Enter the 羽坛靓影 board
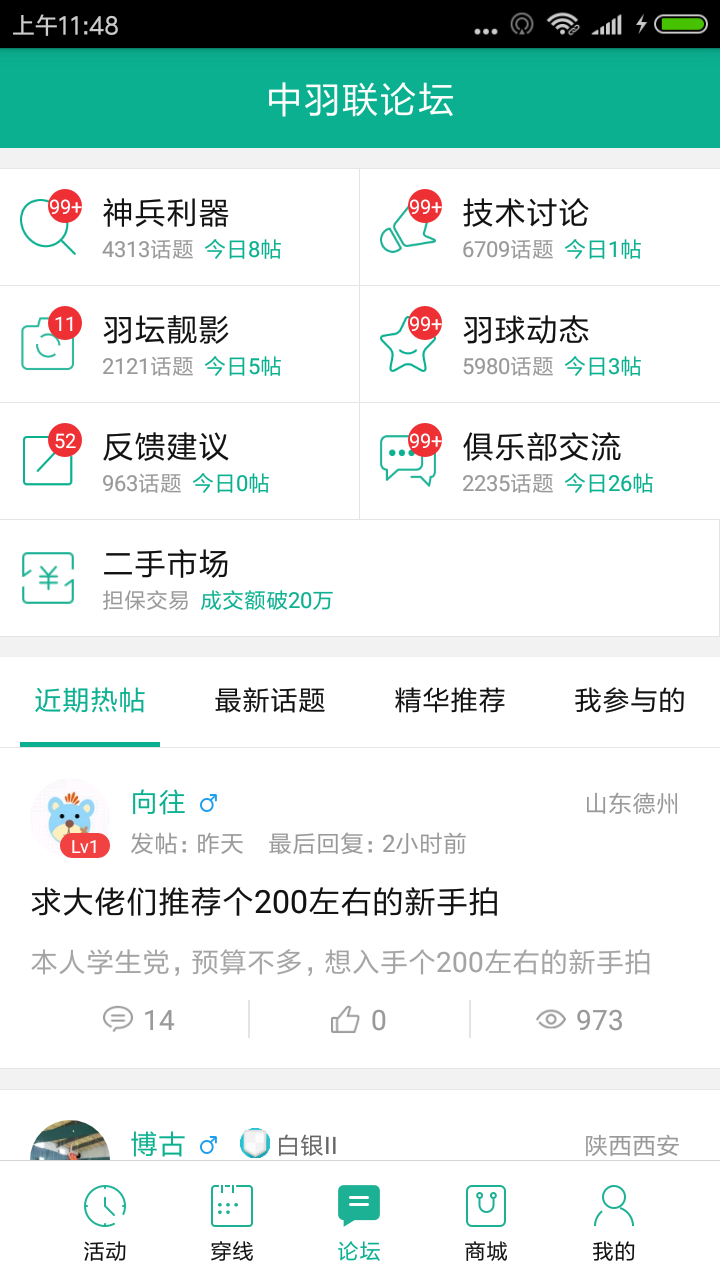720x1280 pixels. point(180,345)
